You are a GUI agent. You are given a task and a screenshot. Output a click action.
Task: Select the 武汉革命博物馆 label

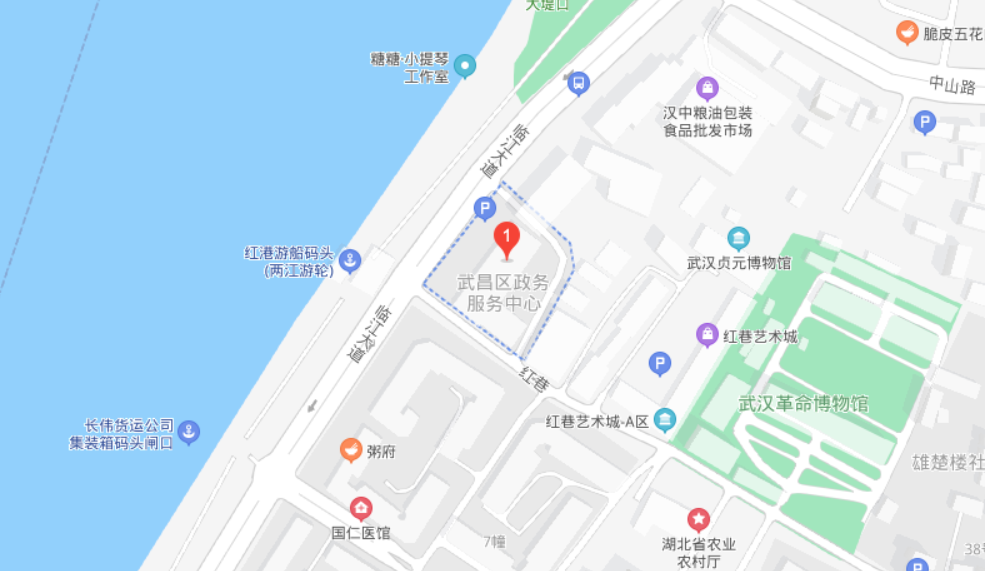[803, 404]
